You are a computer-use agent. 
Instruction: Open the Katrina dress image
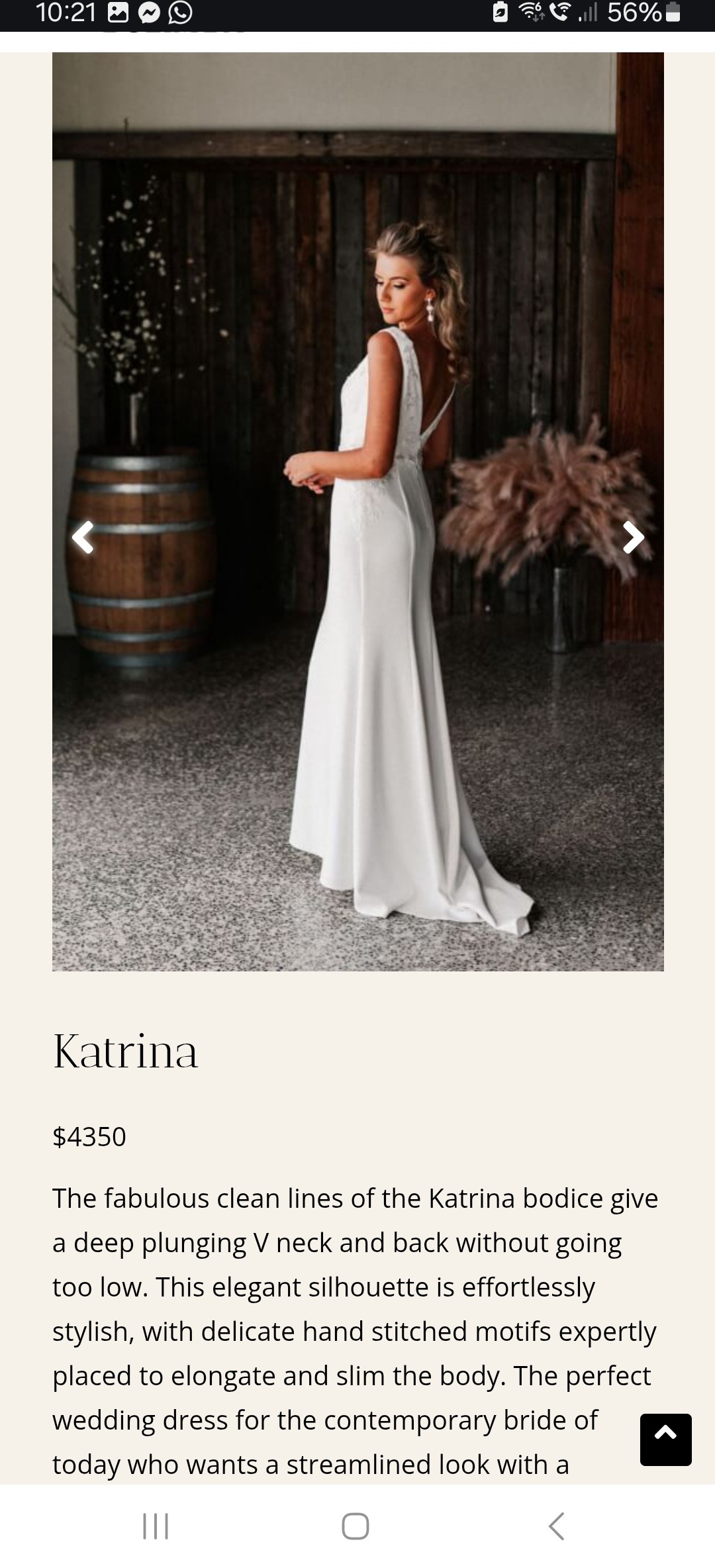(x=358, y=511)
